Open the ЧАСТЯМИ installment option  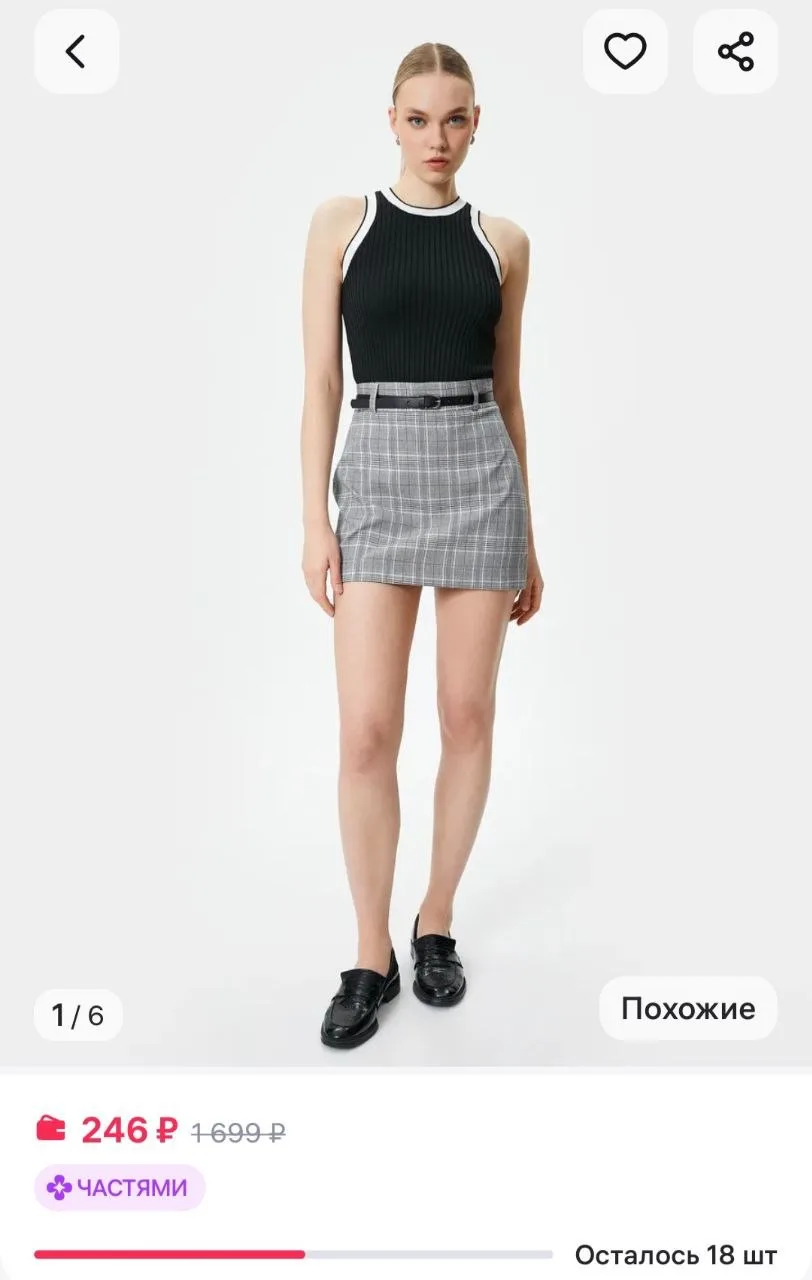(x=119, y=1187)
